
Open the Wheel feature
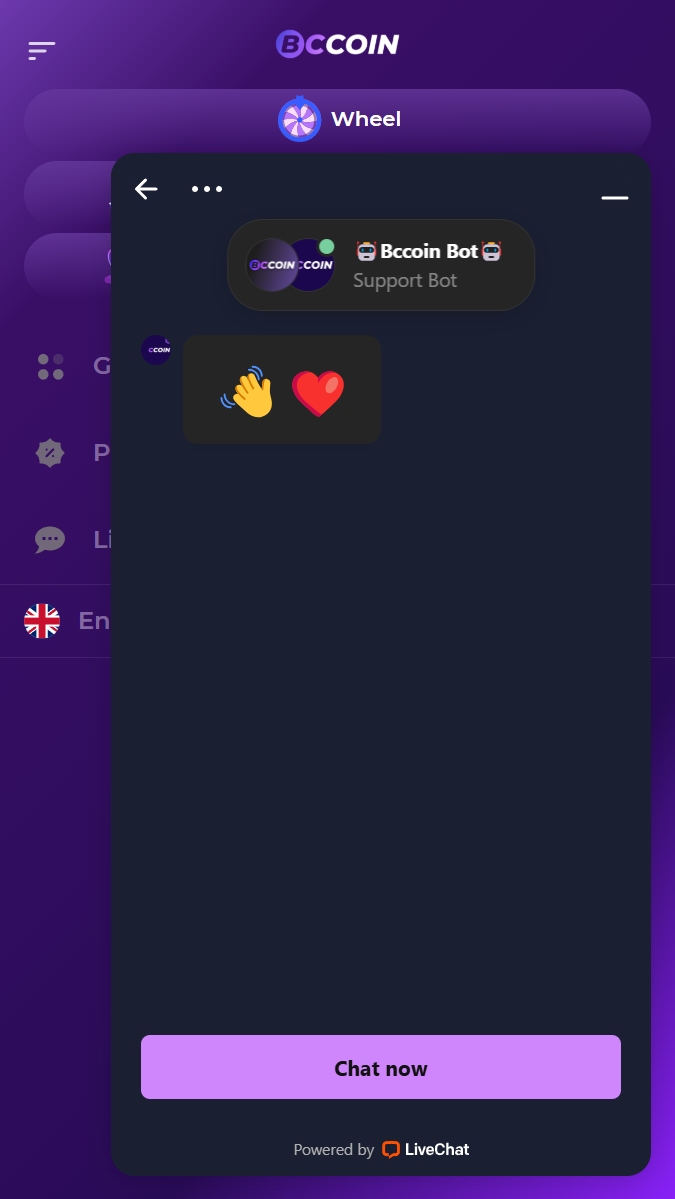pyautogui.click(x=337, y=120)
